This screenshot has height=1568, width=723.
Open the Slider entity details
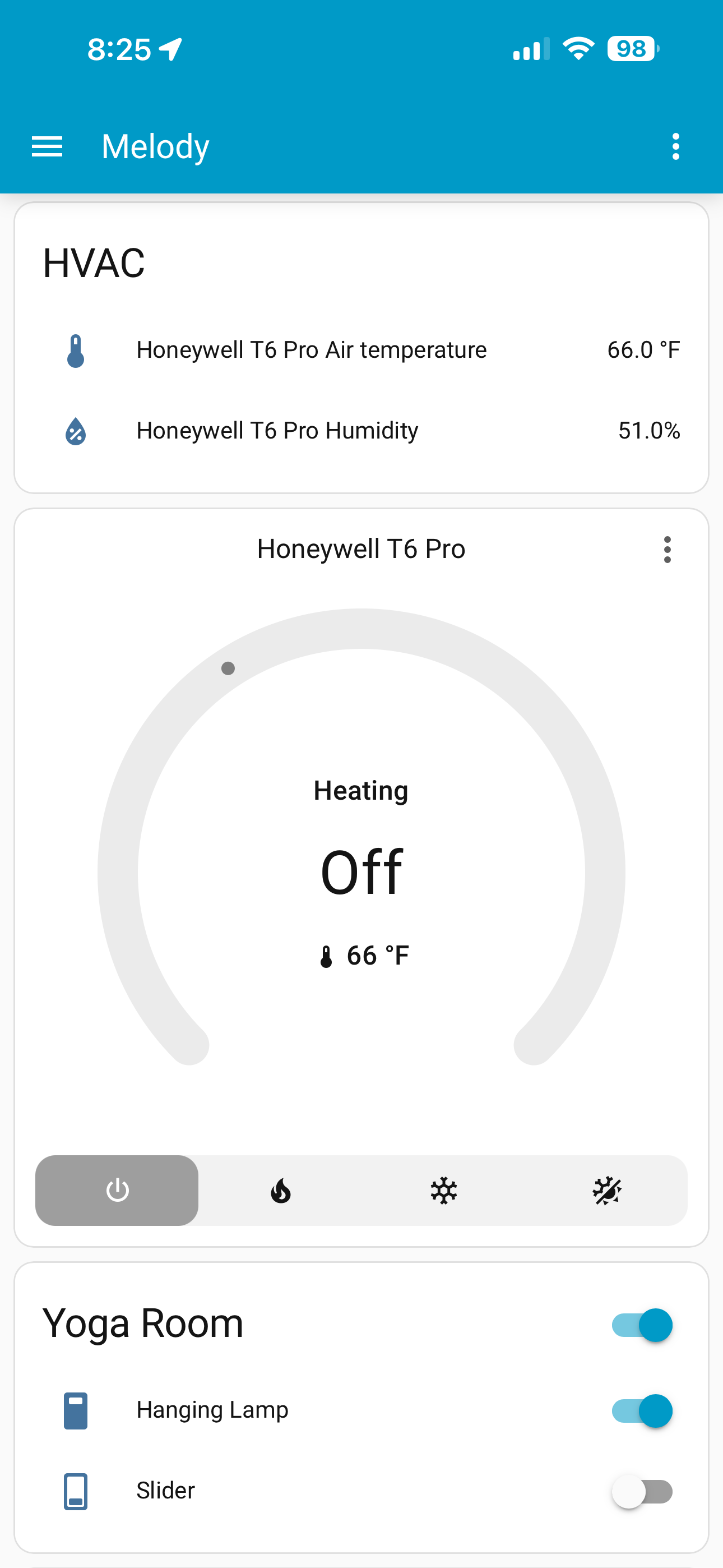165,1491
